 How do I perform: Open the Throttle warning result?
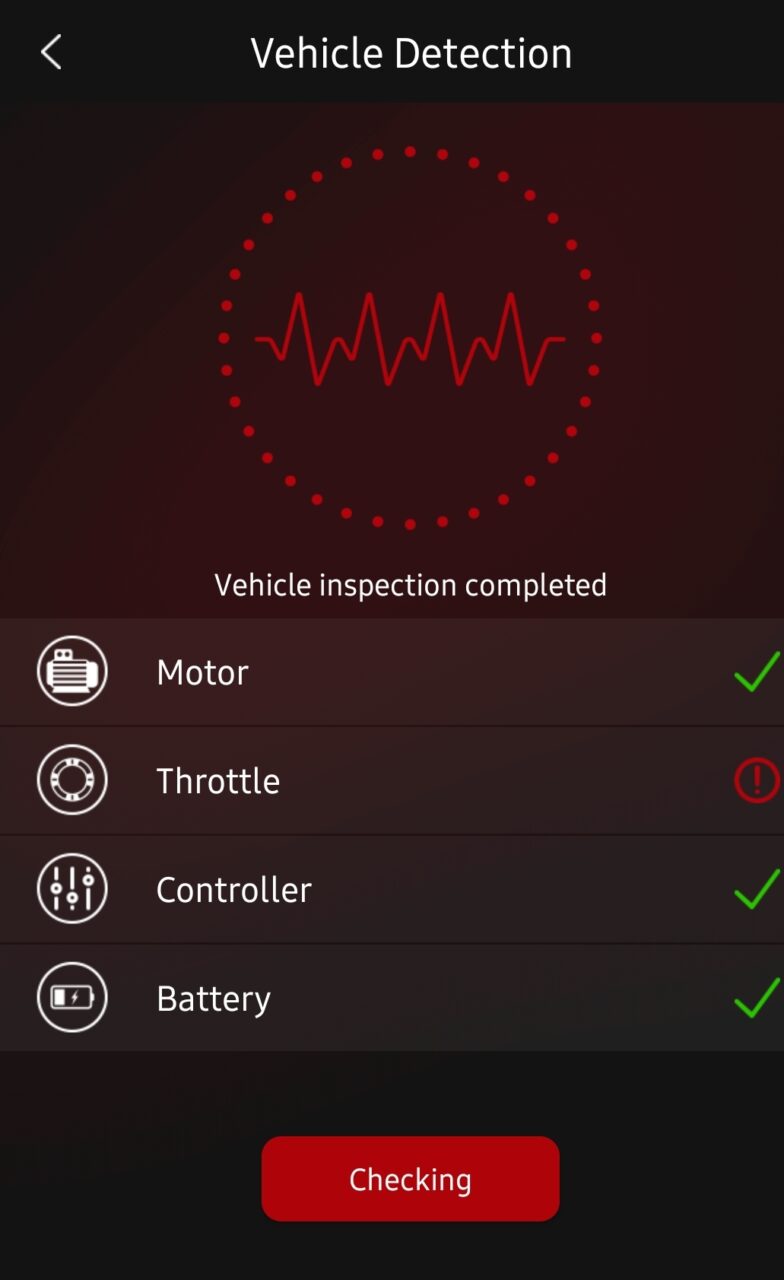point(756,781)
